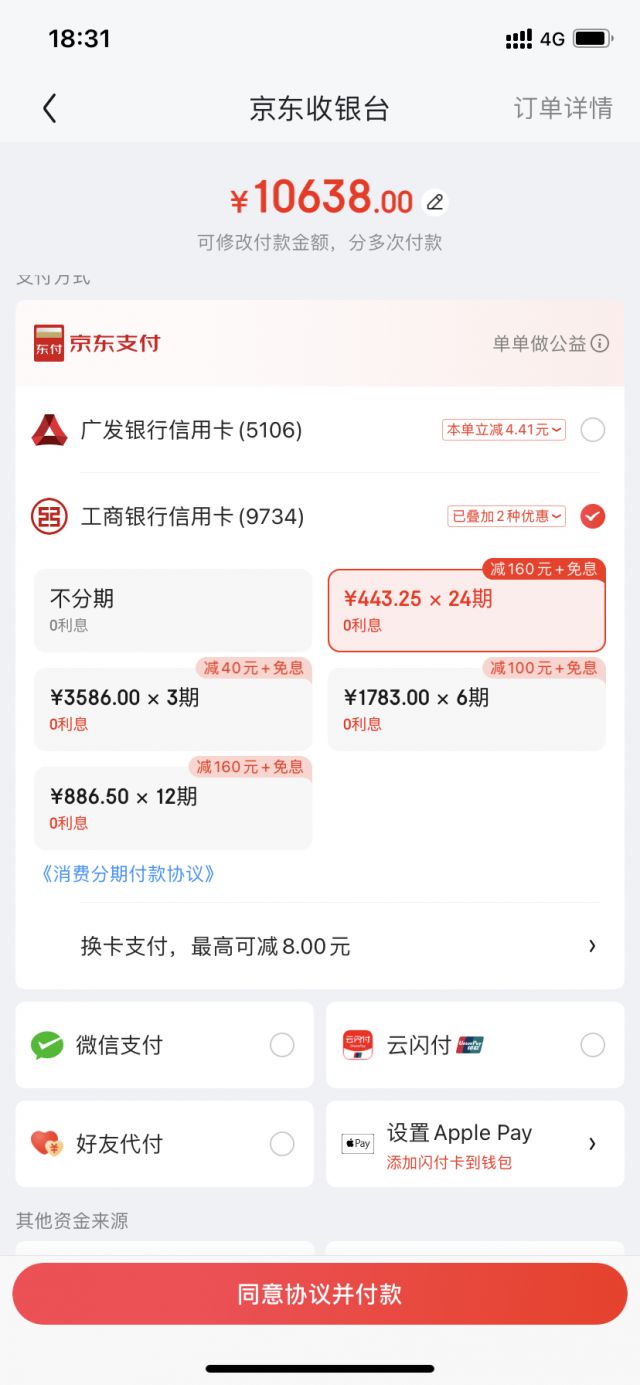Select 广发银行信用卡 (5106) radio button
640x1385 pixels.
[x=593, y=430]
